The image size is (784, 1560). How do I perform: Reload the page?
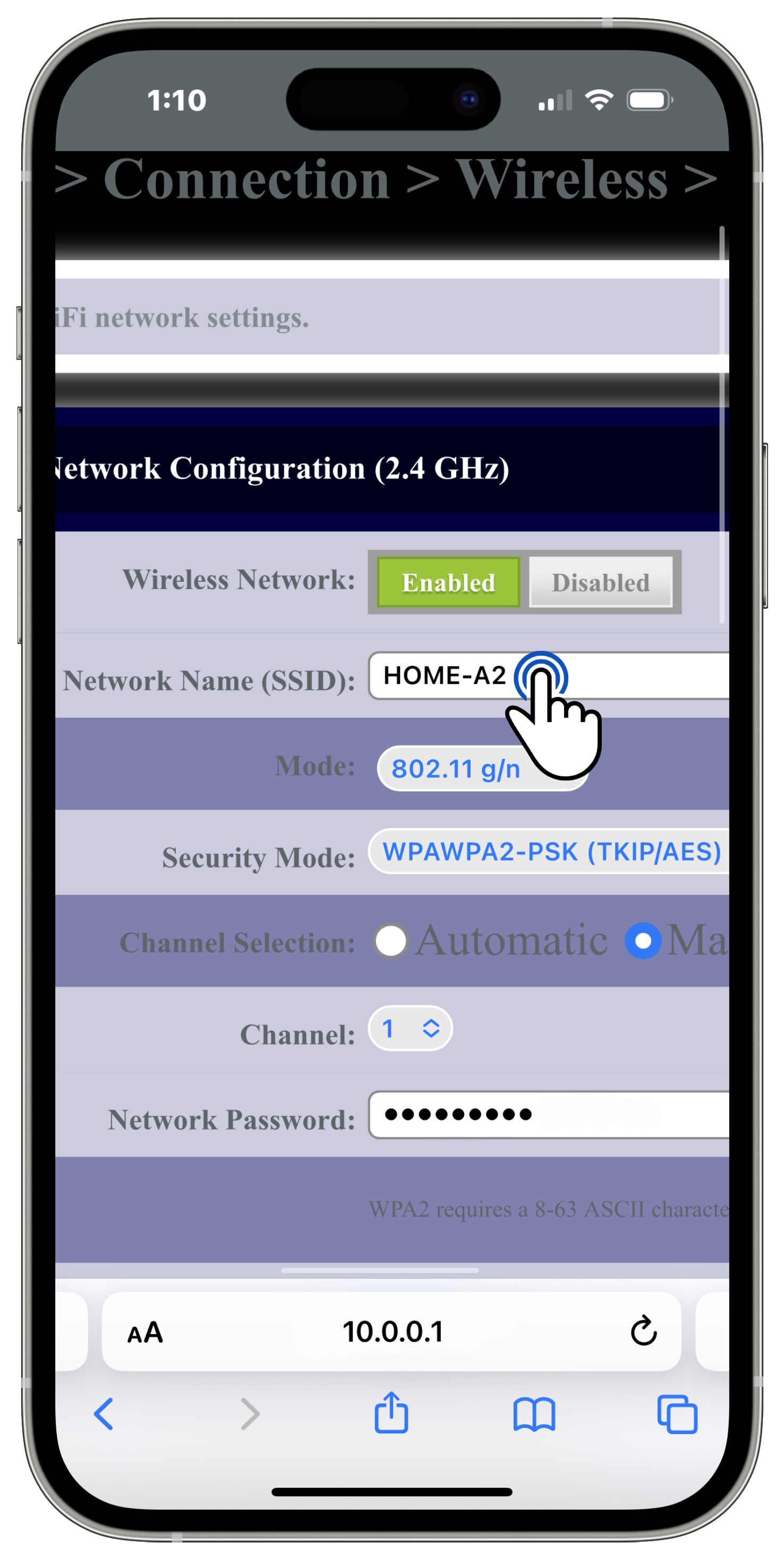click(x=643, y=1330)
